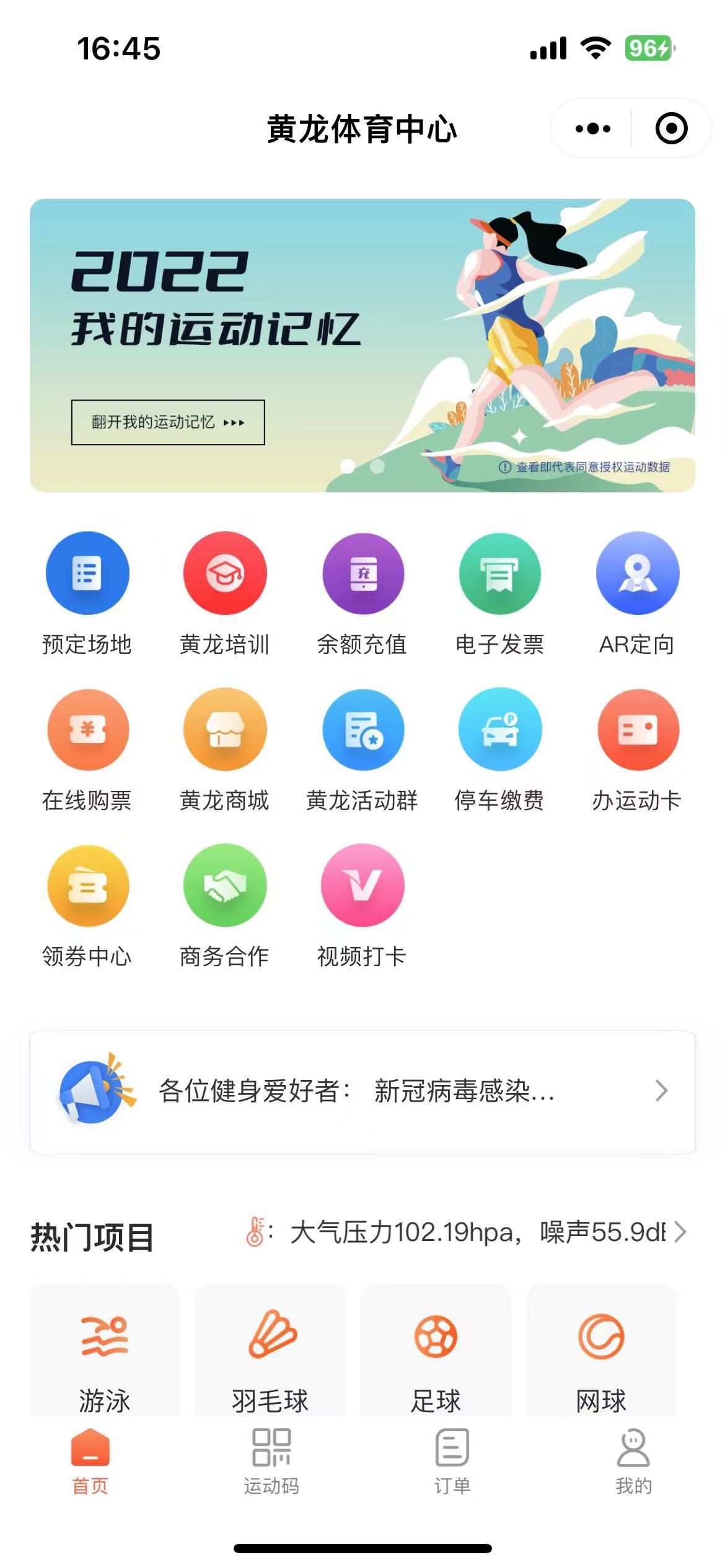
Task: Enter the 黄龙商城 mall
Action: click(x=225, y=730)
